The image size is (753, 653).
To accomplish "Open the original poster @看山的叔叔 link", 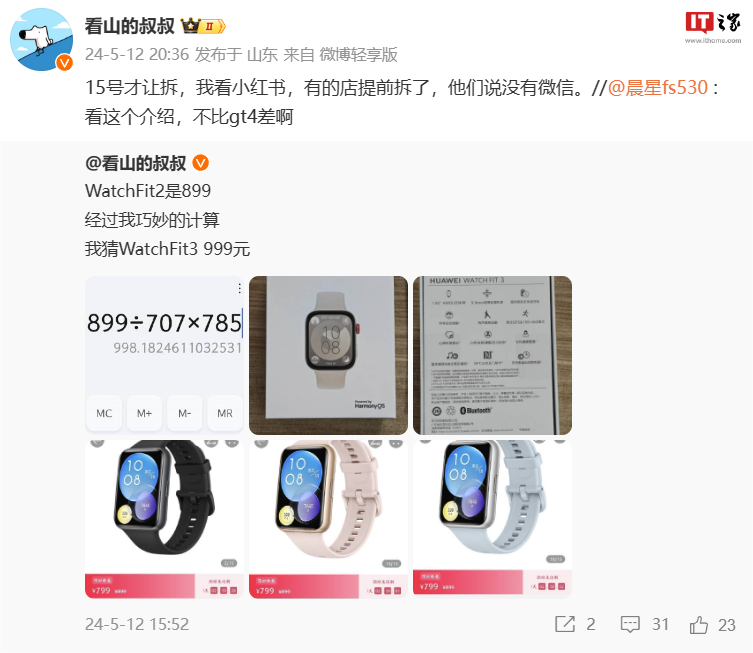I will tap(137, 163).
